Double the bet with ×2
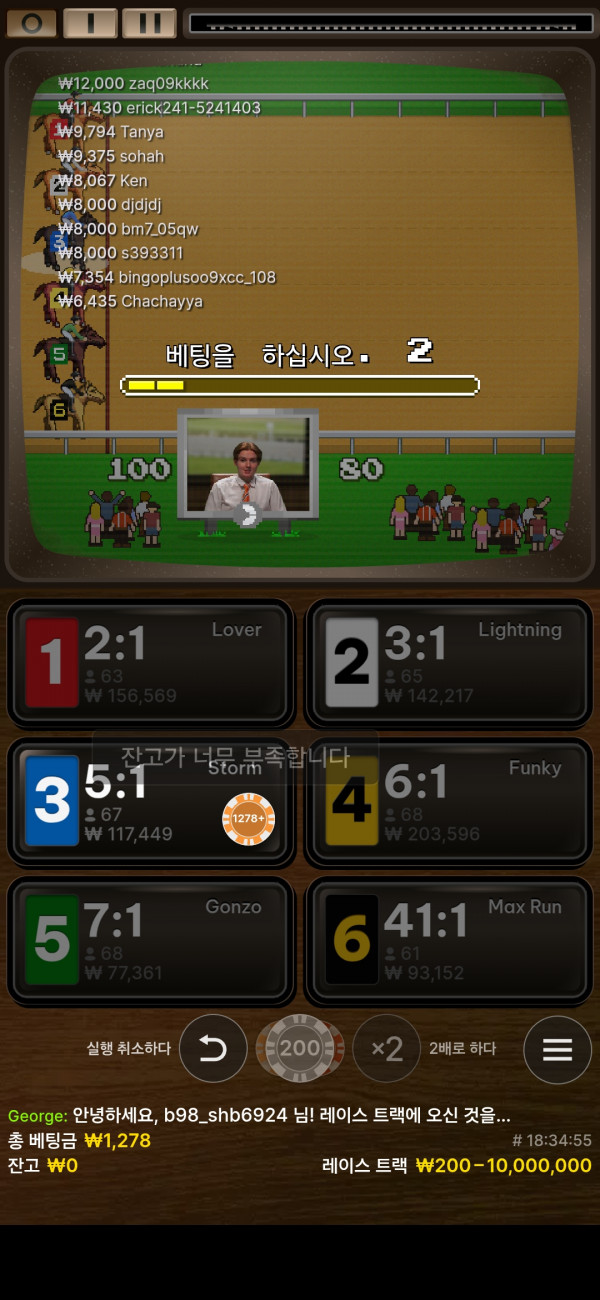This screenshot has width=600, height=1300. coord(386,1048)
